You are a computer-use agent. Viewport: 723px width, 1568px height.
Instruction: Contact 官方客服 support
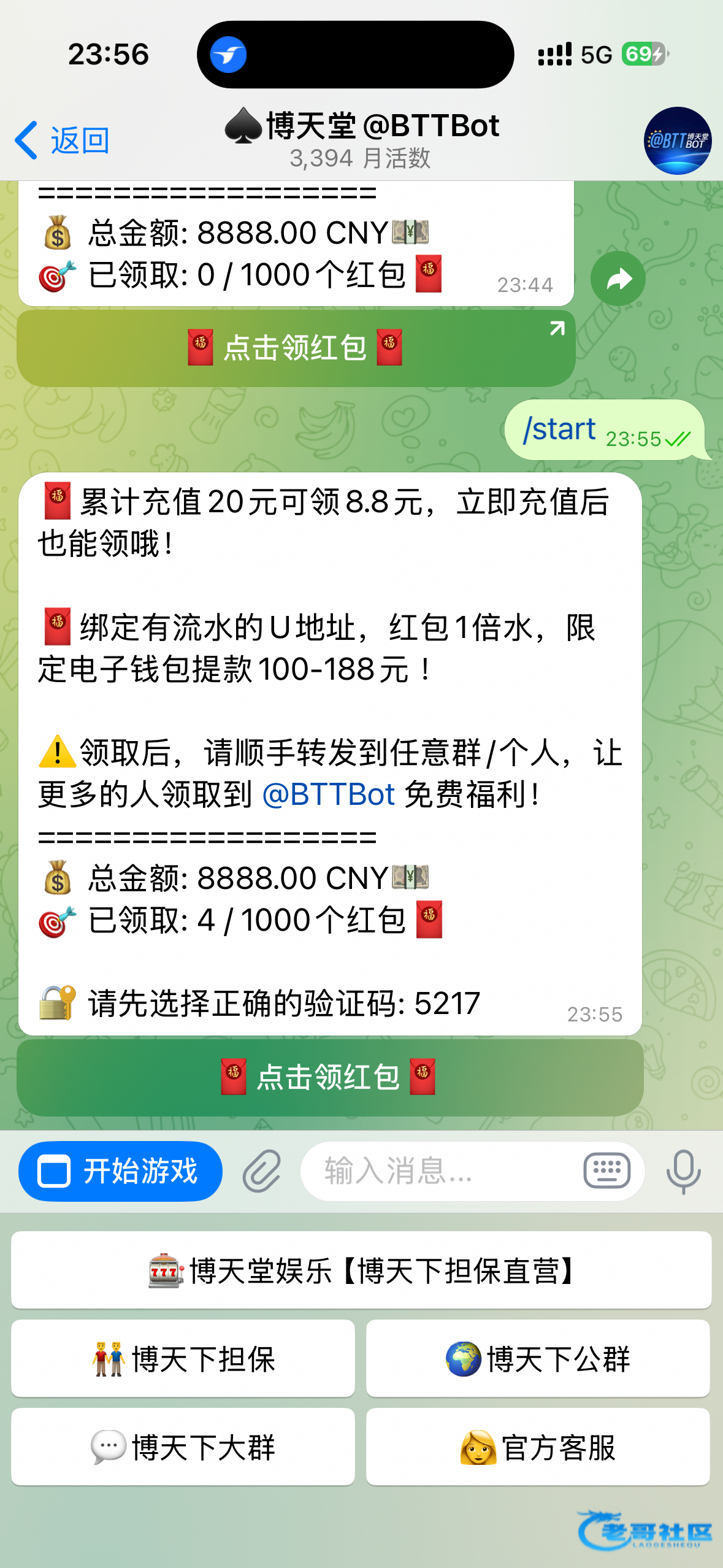[x=538, y=1447]
